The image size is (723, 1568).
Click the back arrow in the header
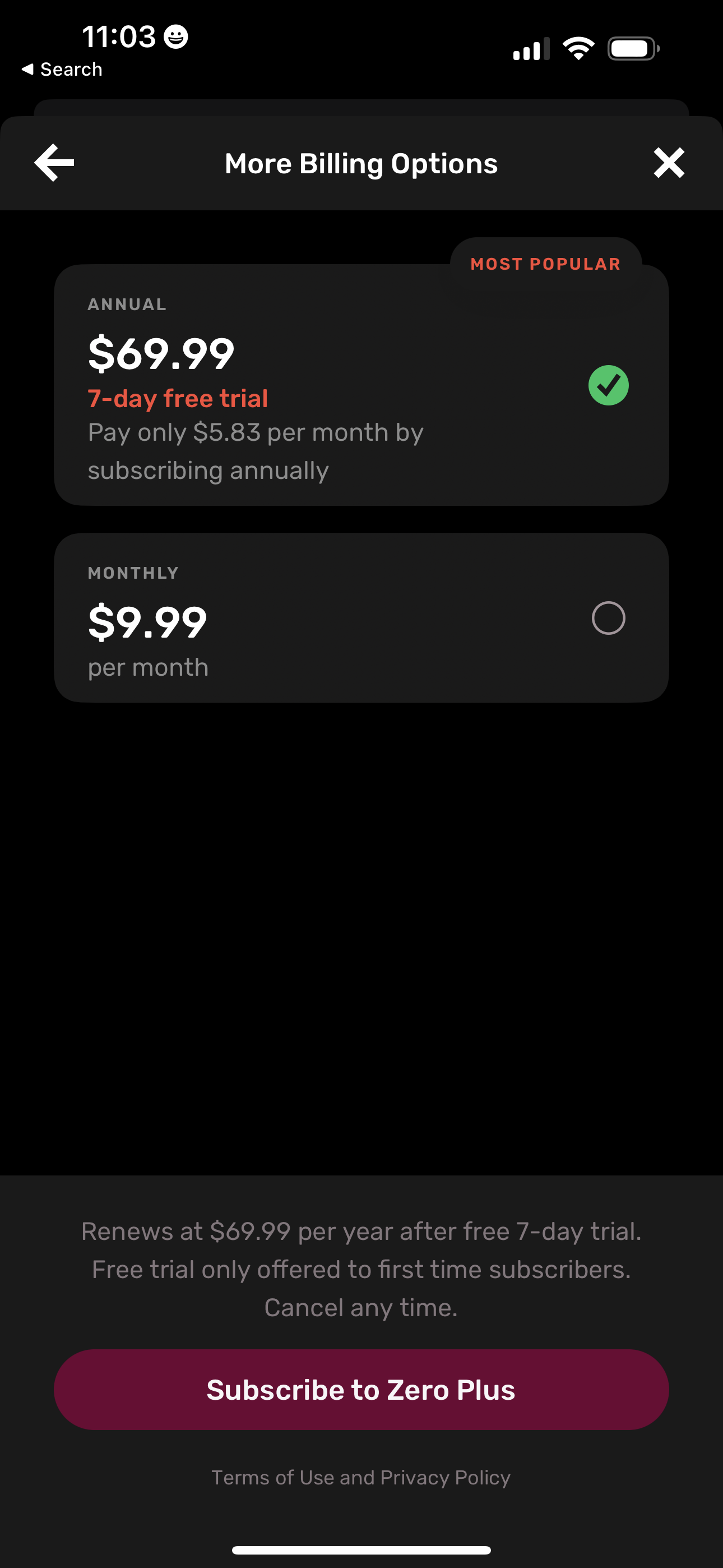[x=53, y=163]
